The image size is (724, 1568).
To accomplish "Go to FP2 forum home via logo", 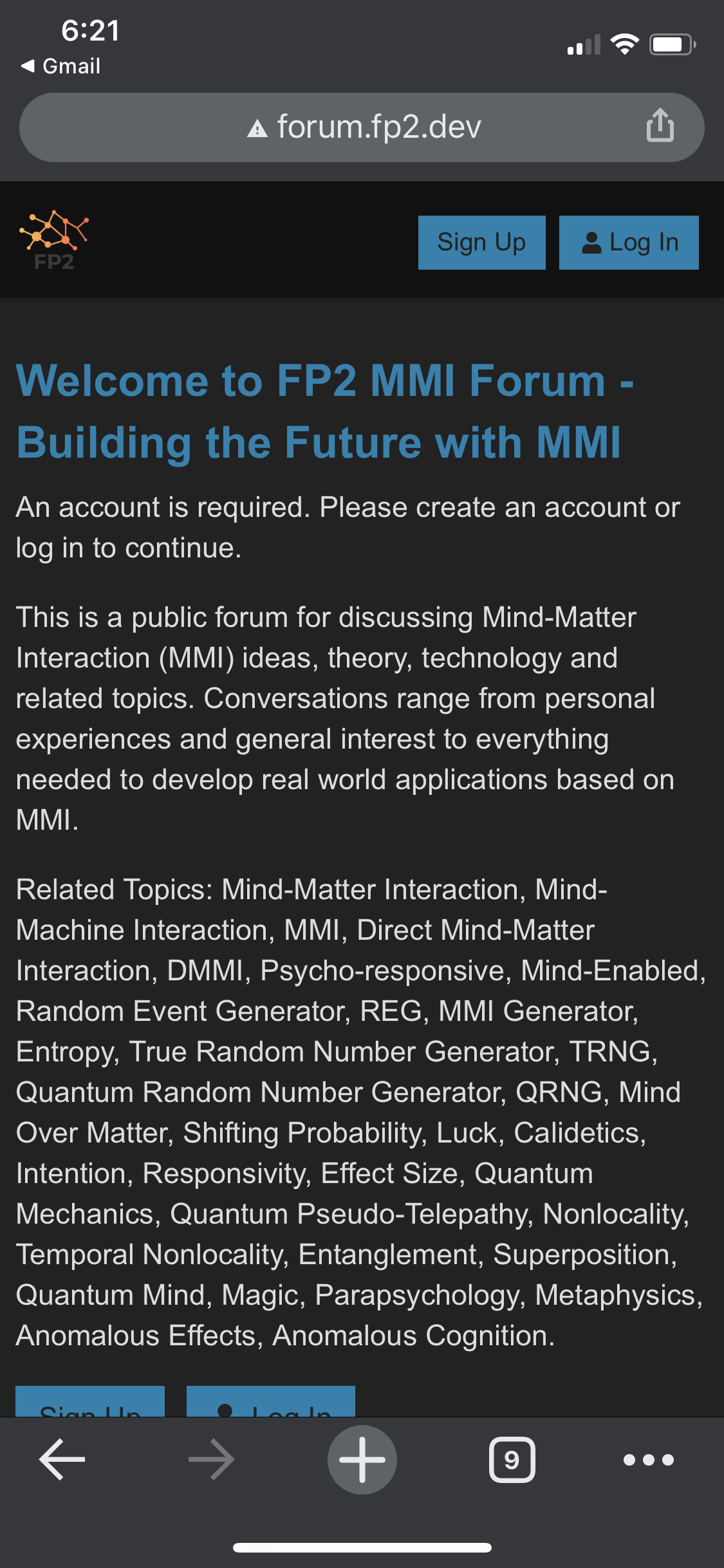I will point(54,239).
